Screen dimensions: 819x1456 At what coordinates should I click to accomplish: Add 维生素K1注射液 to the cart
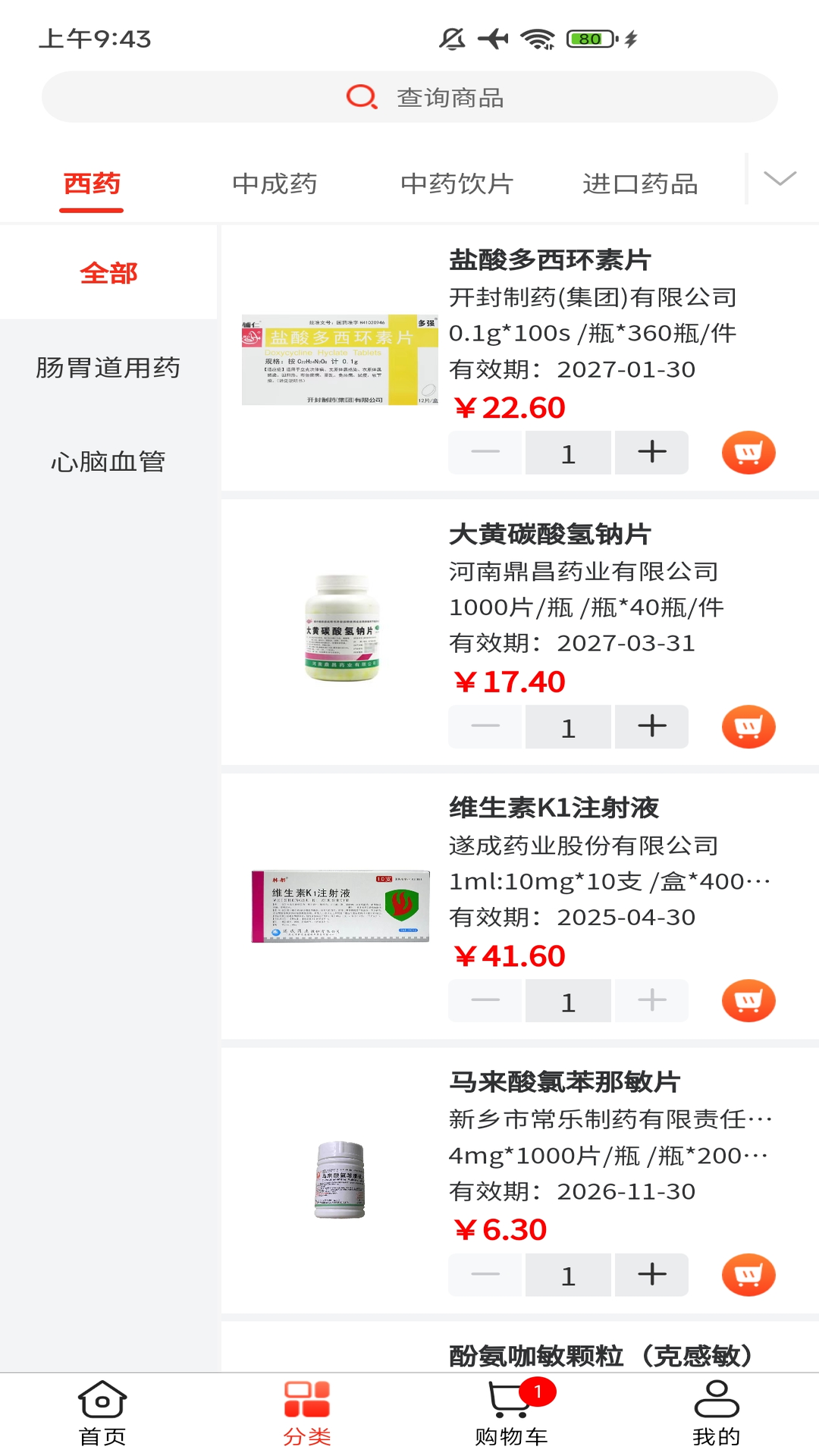tap(748, 1001)
